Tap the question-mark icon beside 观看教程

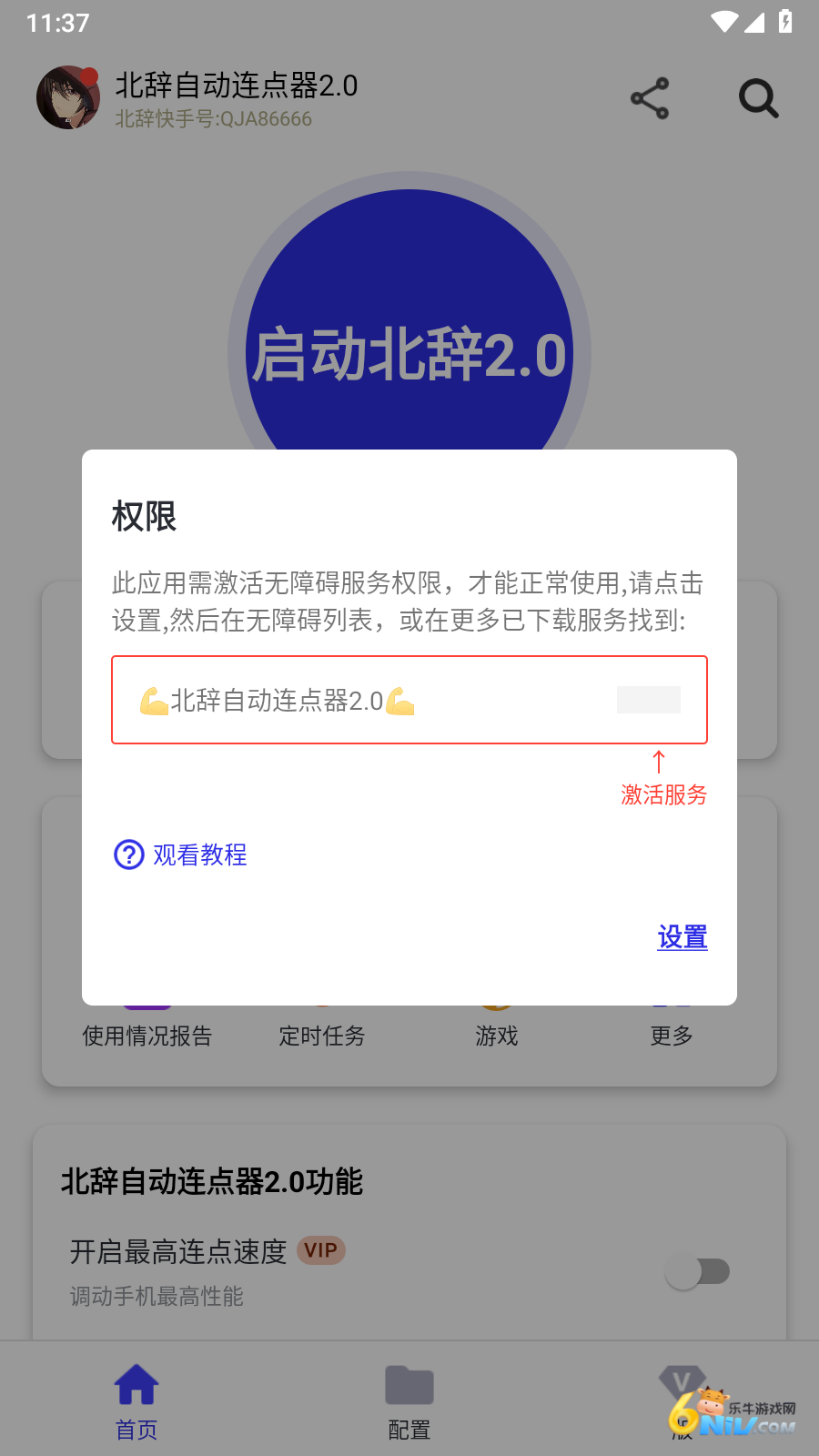[x=128, y=854]
